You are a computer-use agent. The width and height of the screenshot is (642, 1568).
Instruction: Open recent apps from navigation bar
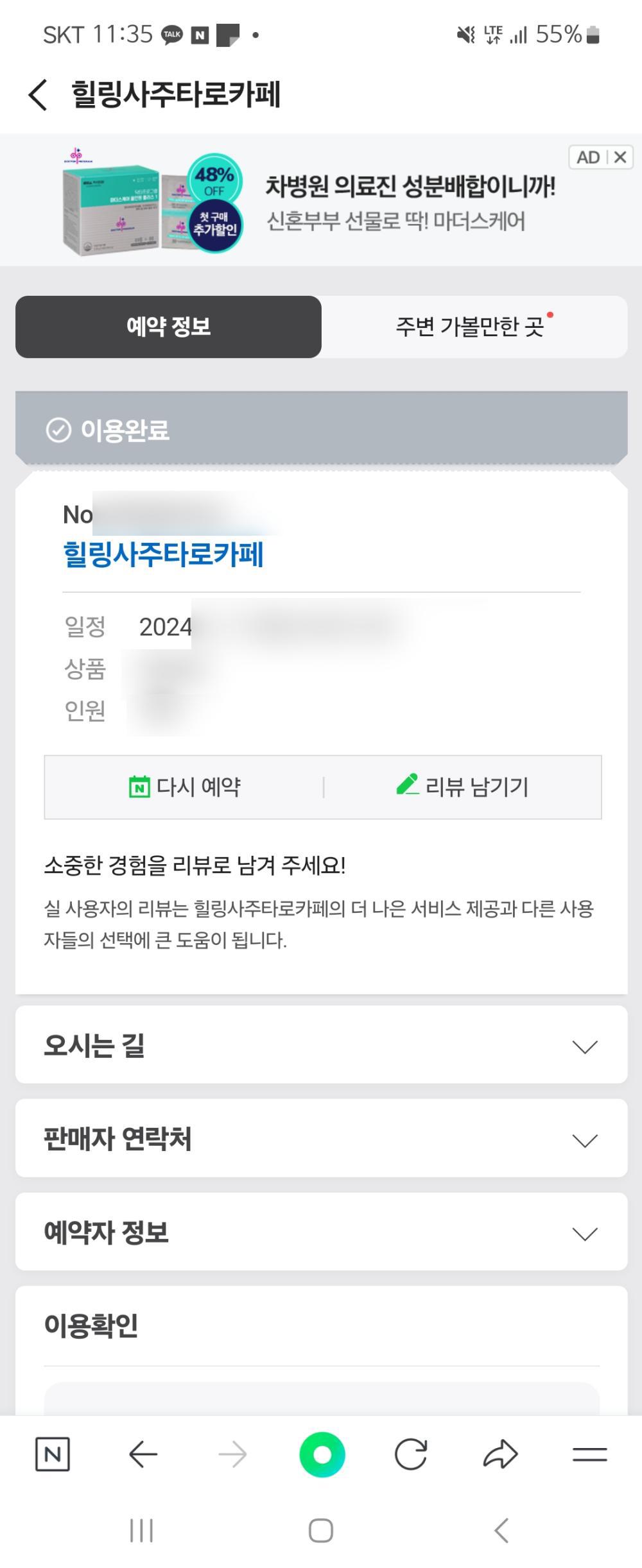click(x=141, y=1530)
